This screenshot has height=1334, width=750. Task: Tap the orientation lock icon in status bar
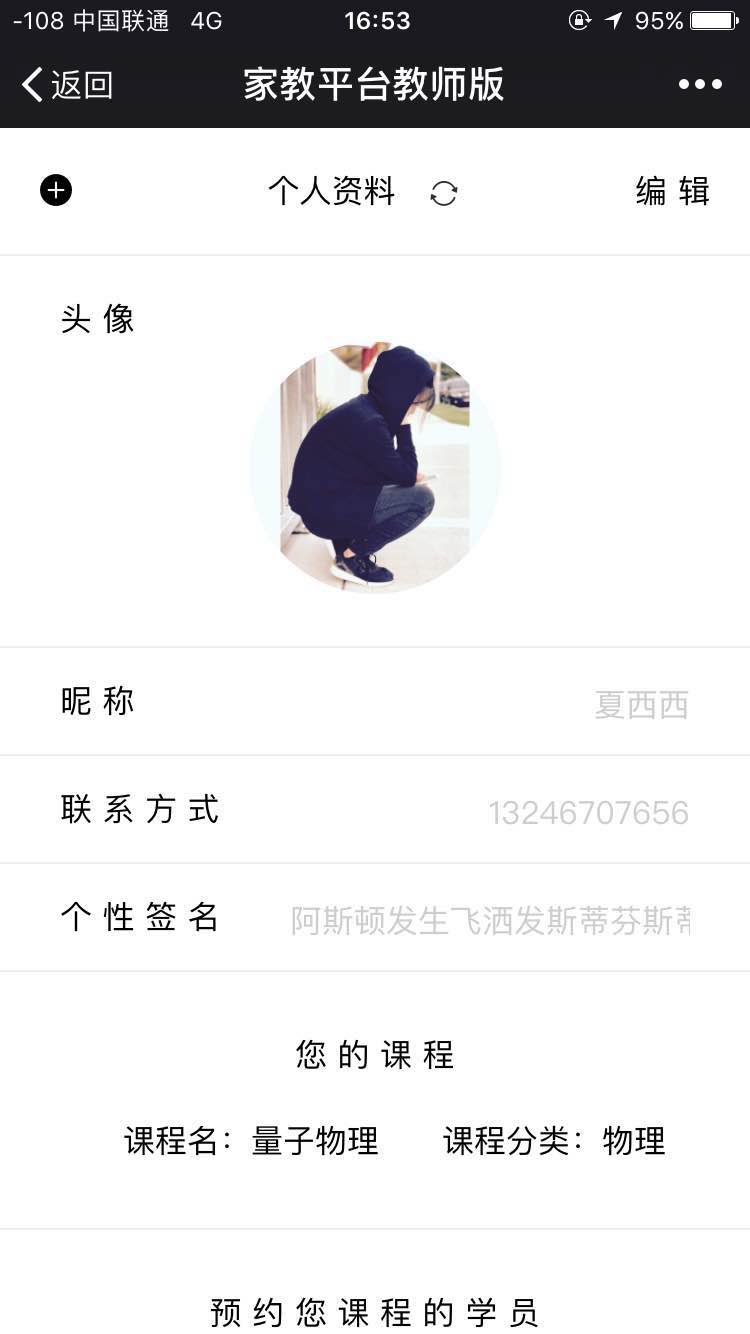coord(580,20)
